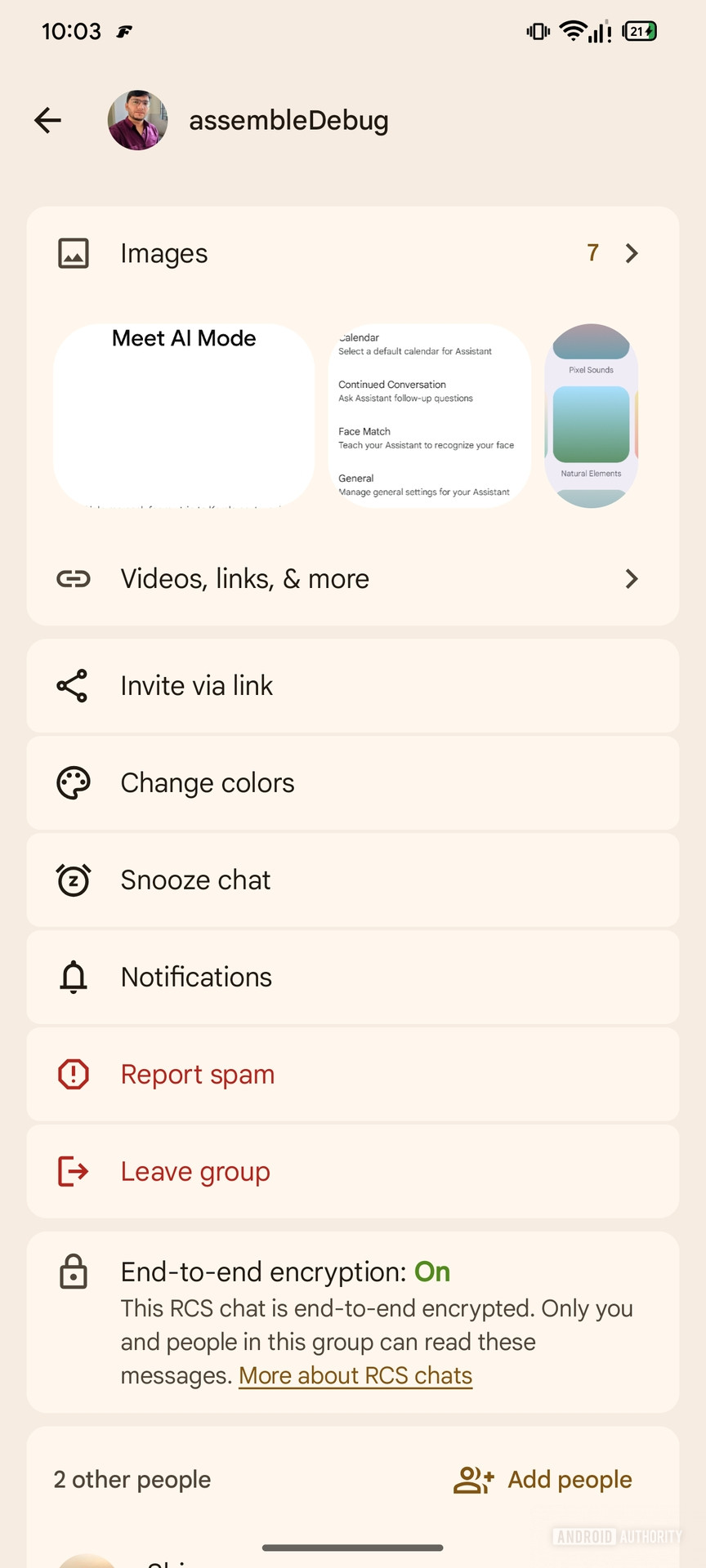The height and width of the screenshot is (1568, 706).
Task: Select the Change colors palette icon
Action: [73, 782]
